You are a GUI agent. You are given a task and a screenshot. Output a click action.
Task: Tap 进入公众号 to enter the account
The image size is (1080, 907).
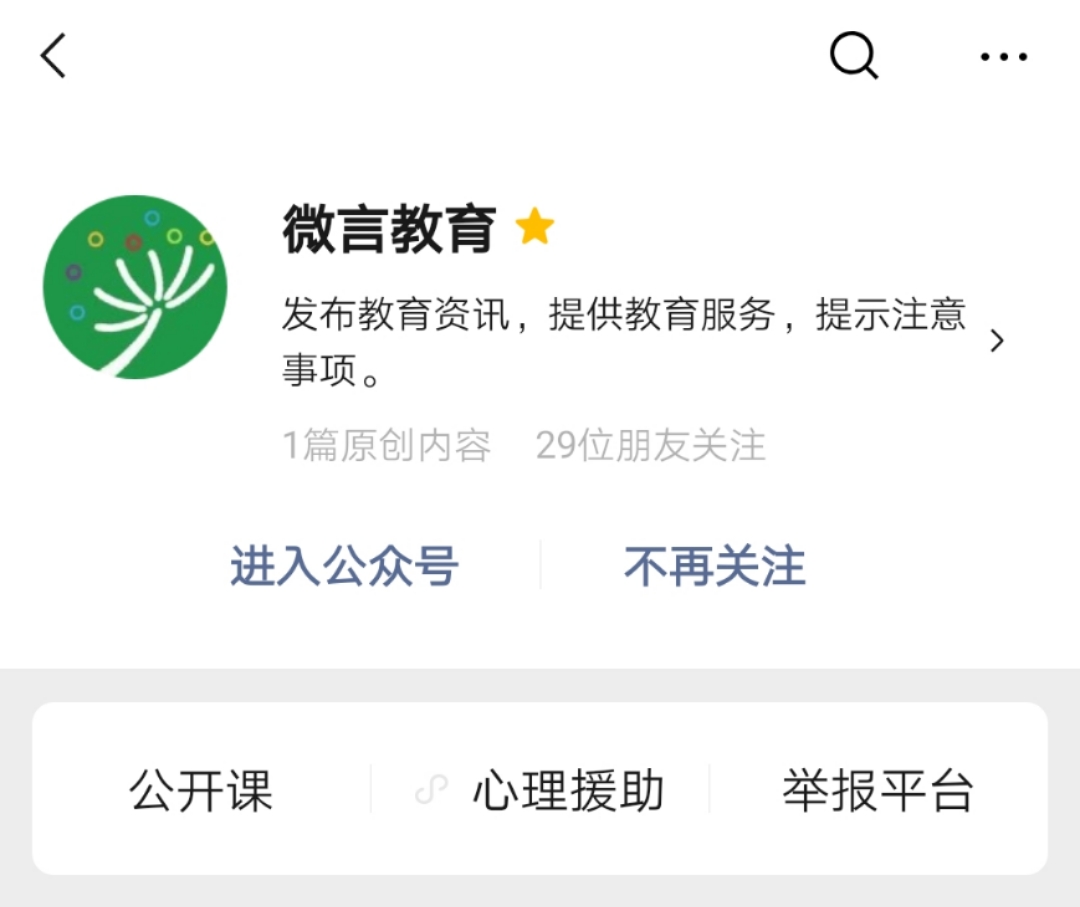[344, 566]
